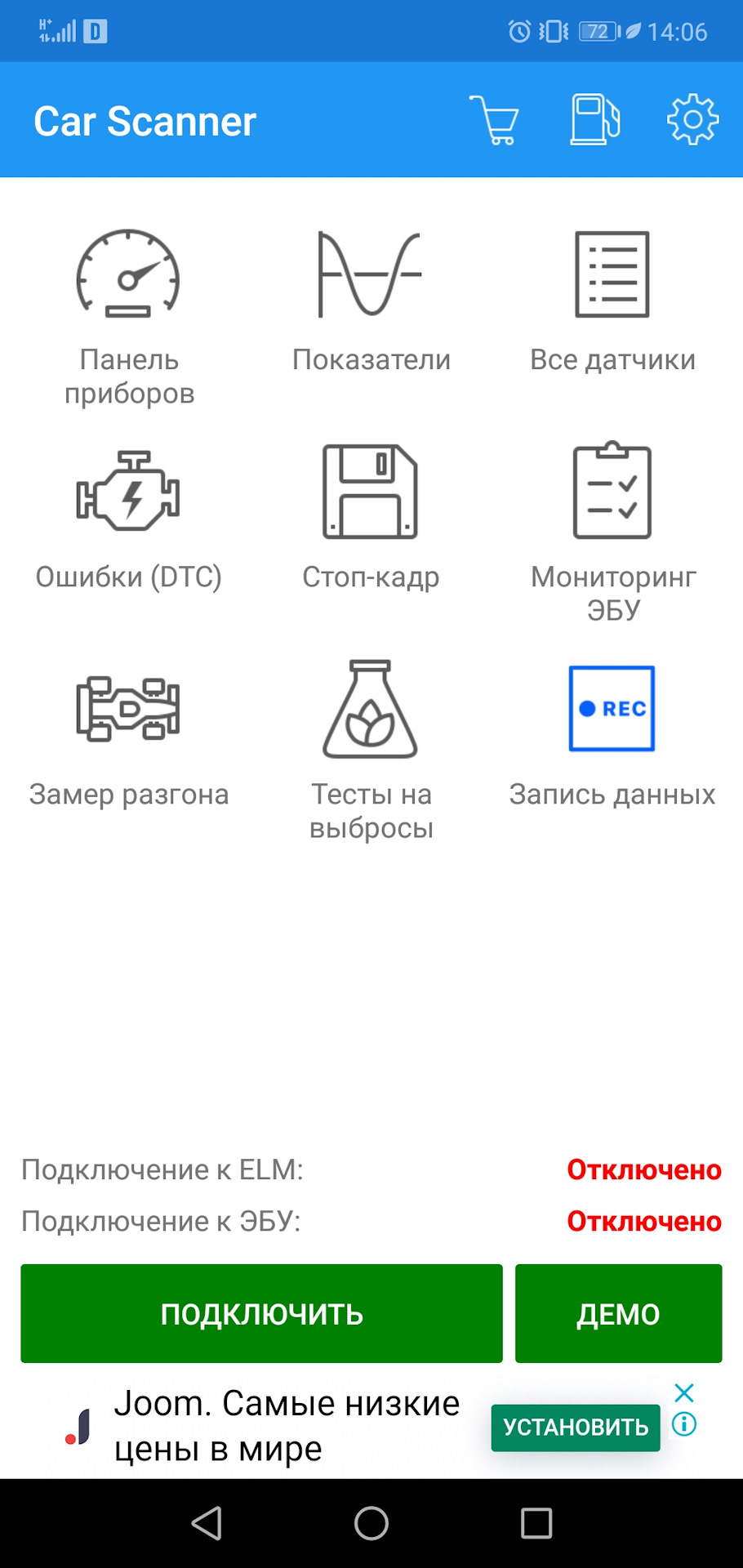This screenshot has width=743, height=1568.
Task: View Все датчики list
Action: (x=612, y=301)
